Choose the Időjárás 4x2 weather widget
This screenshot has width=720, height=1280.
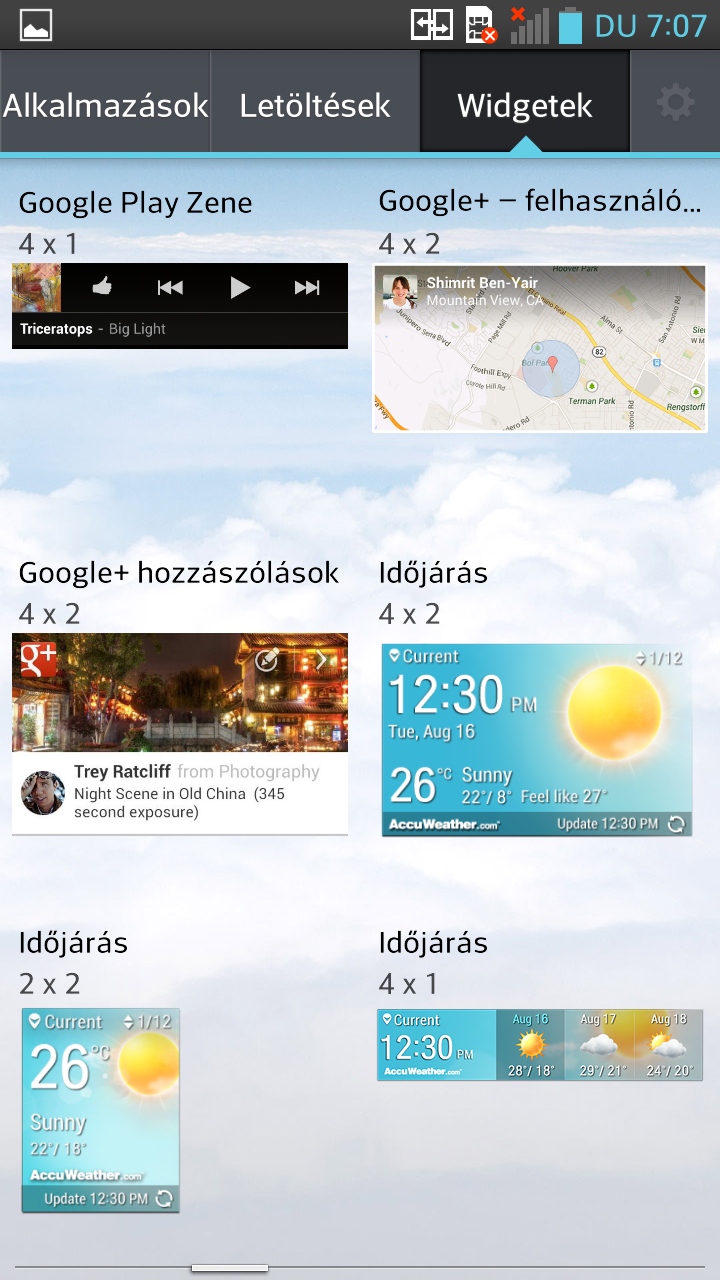(x=537, y=740)
